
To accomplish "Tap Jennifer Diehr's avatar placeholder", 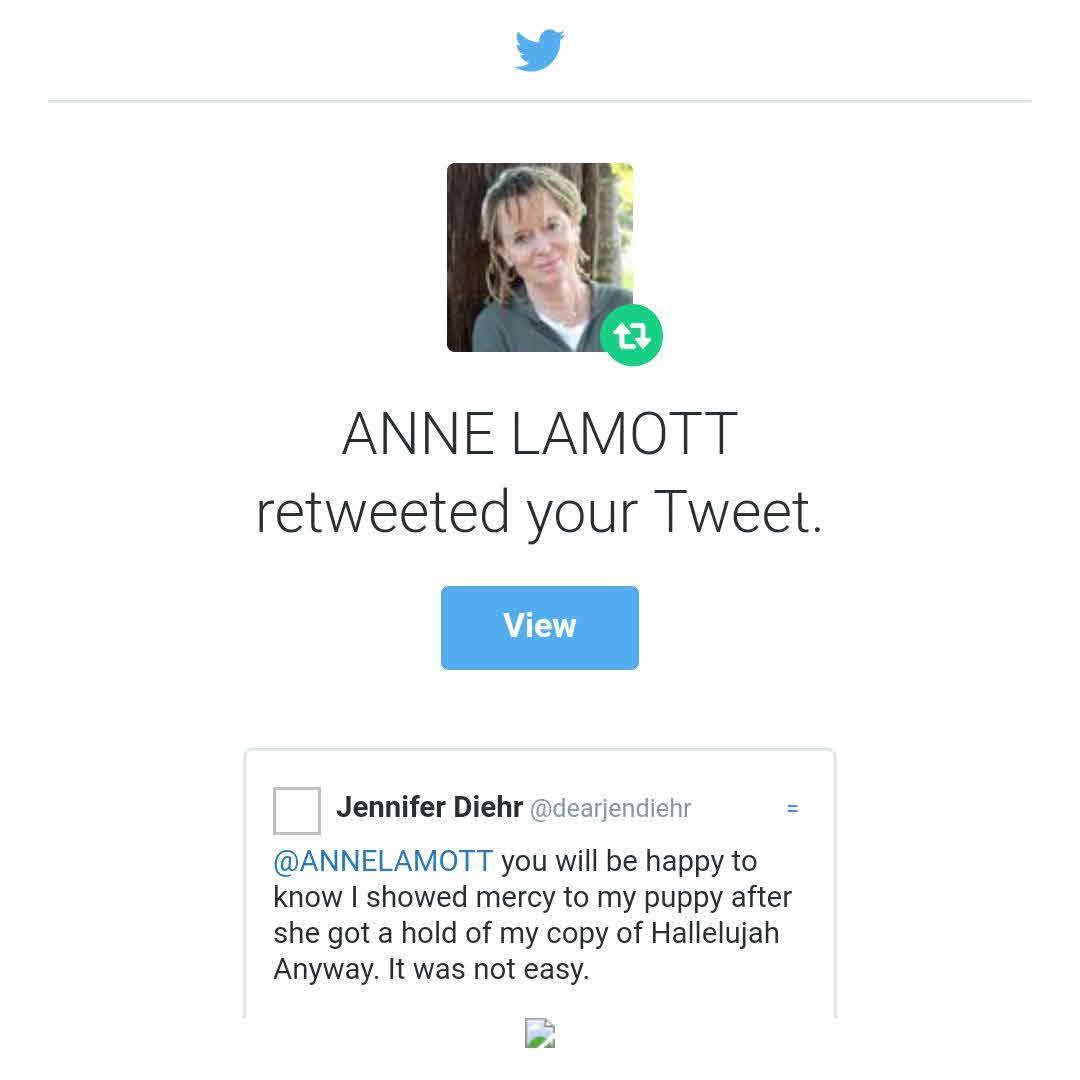I will [297, 810].
